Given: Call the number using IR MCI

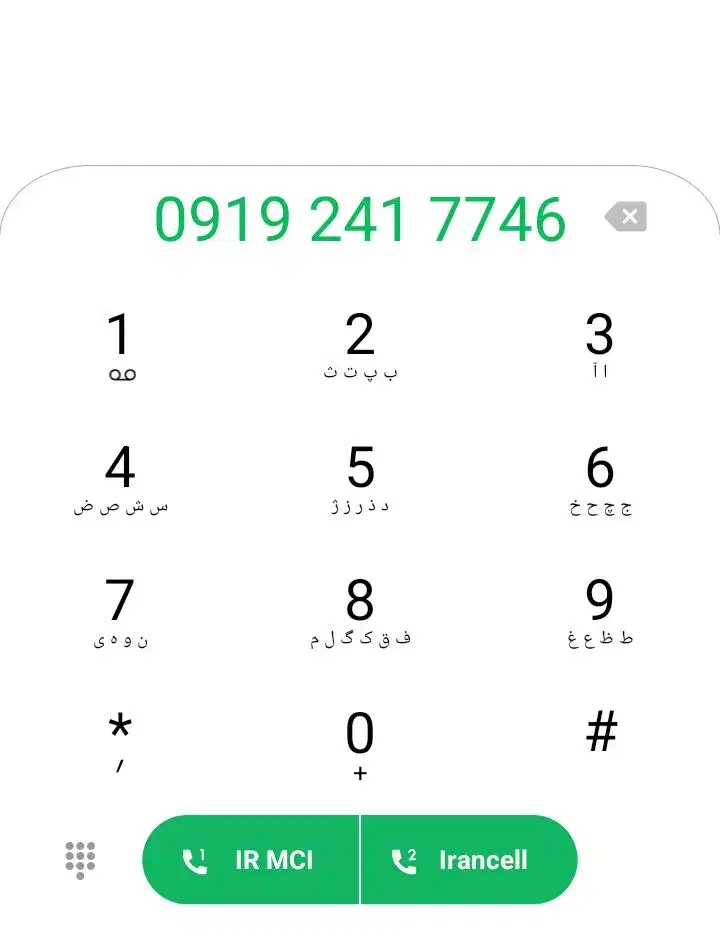Looking at the screenshot, I should [x=250, y=858].
